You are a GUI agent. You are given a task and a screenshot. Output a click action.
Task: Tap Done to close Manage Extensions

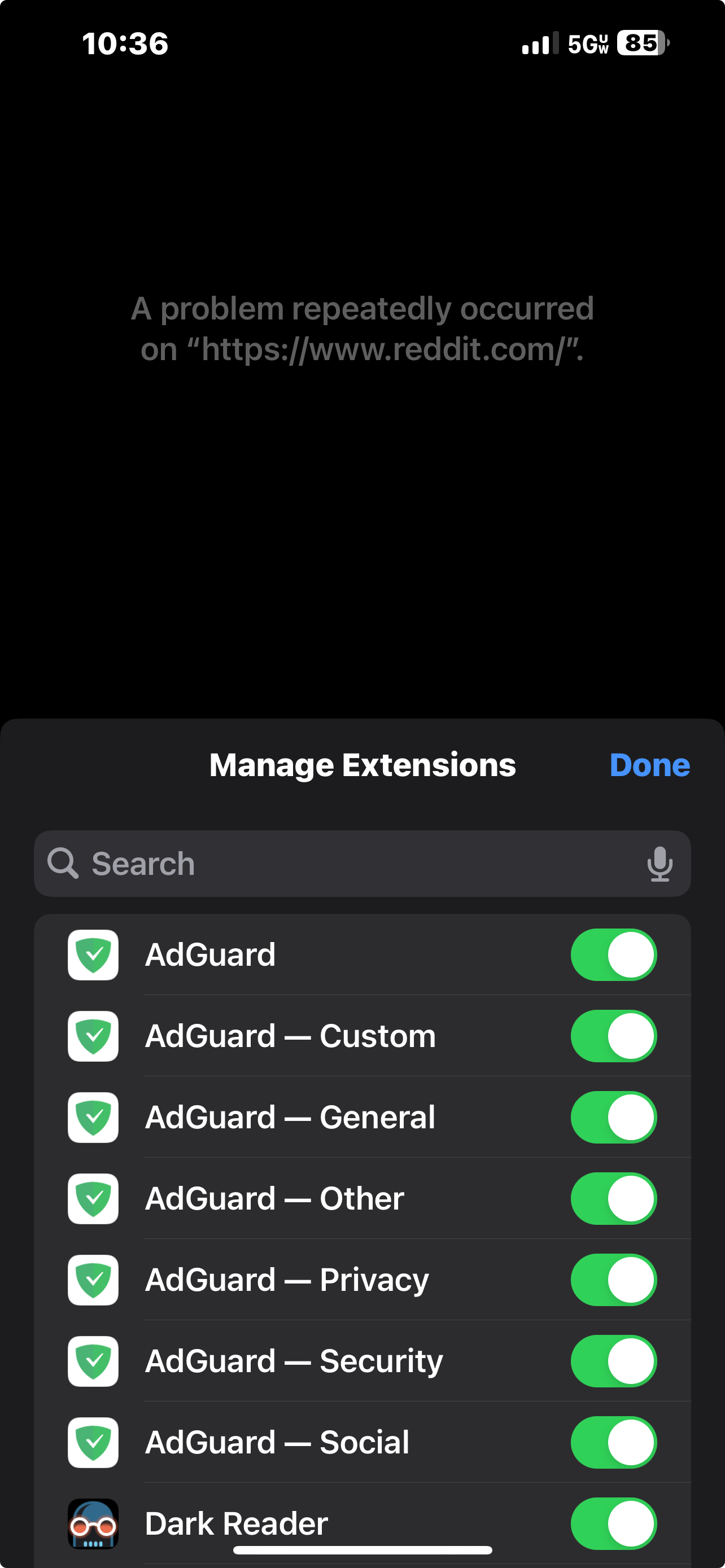click(x=649, y=764)
